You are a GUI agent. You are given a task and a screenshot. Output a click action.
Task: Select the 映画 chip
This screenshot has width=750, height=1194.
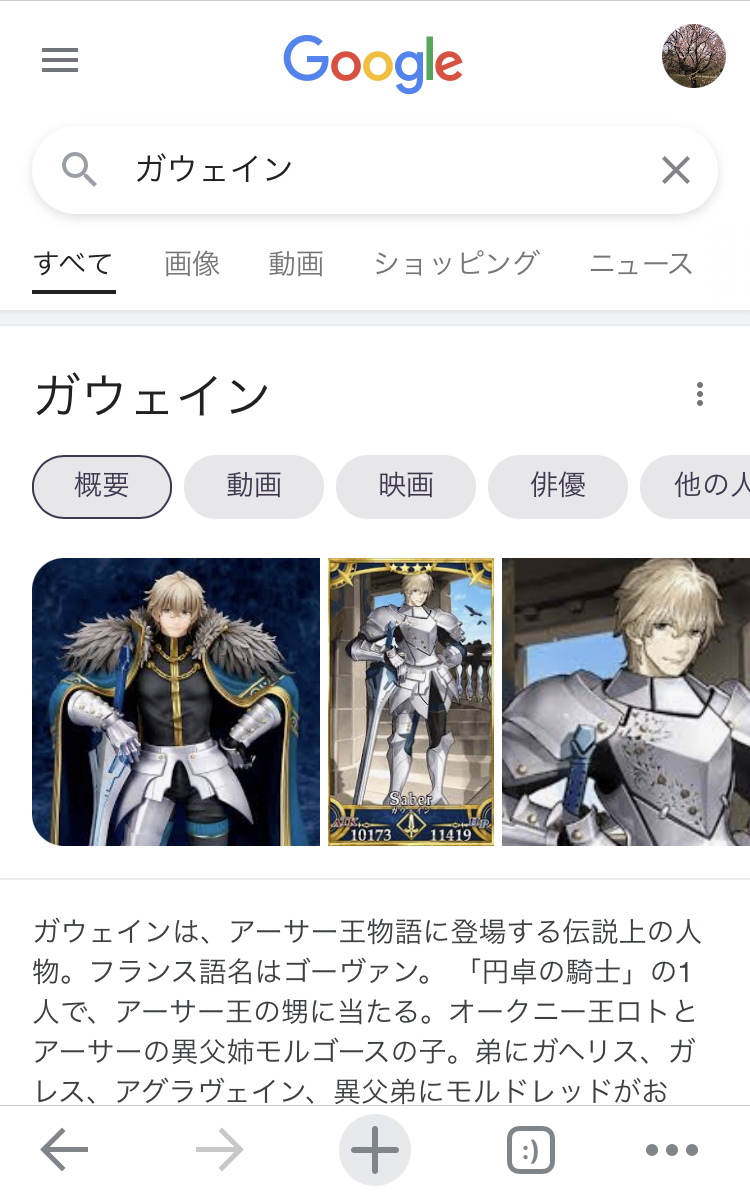(x=406, y=486)
